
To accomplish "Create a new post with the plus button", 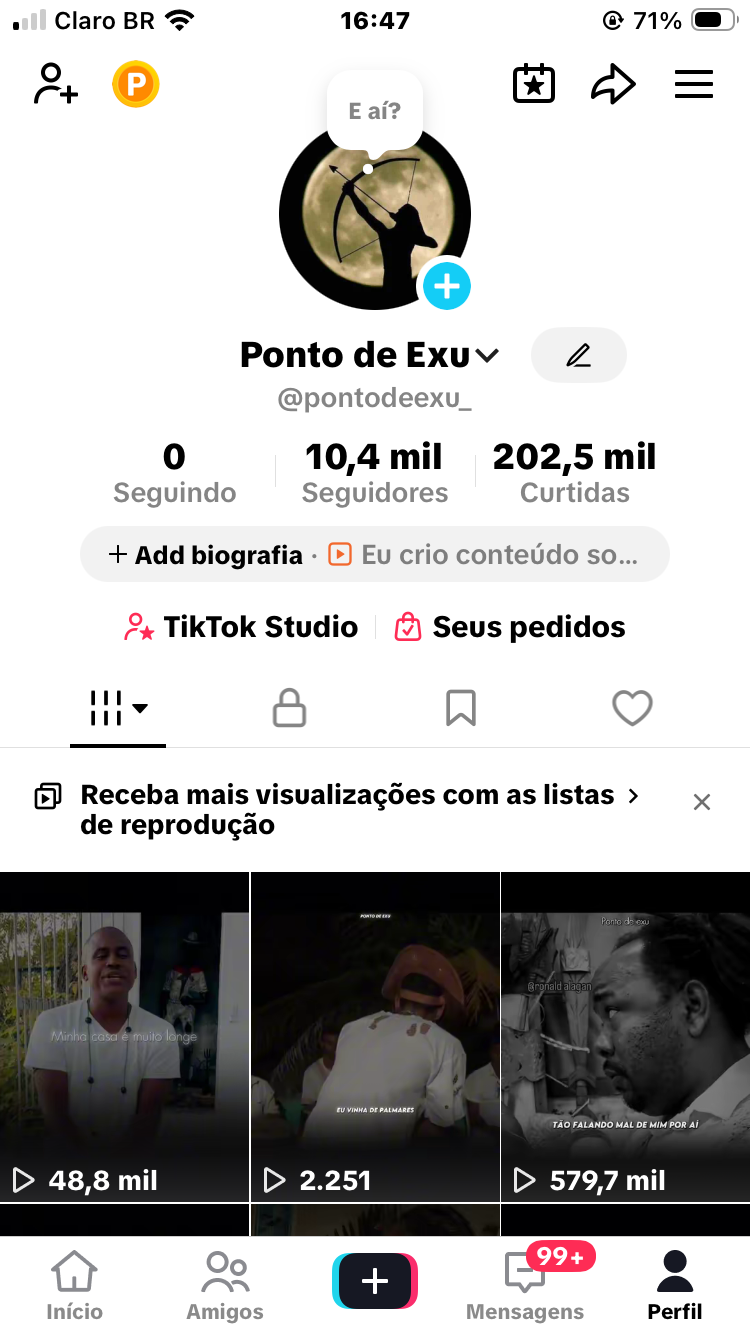I will pos(375,1281).
